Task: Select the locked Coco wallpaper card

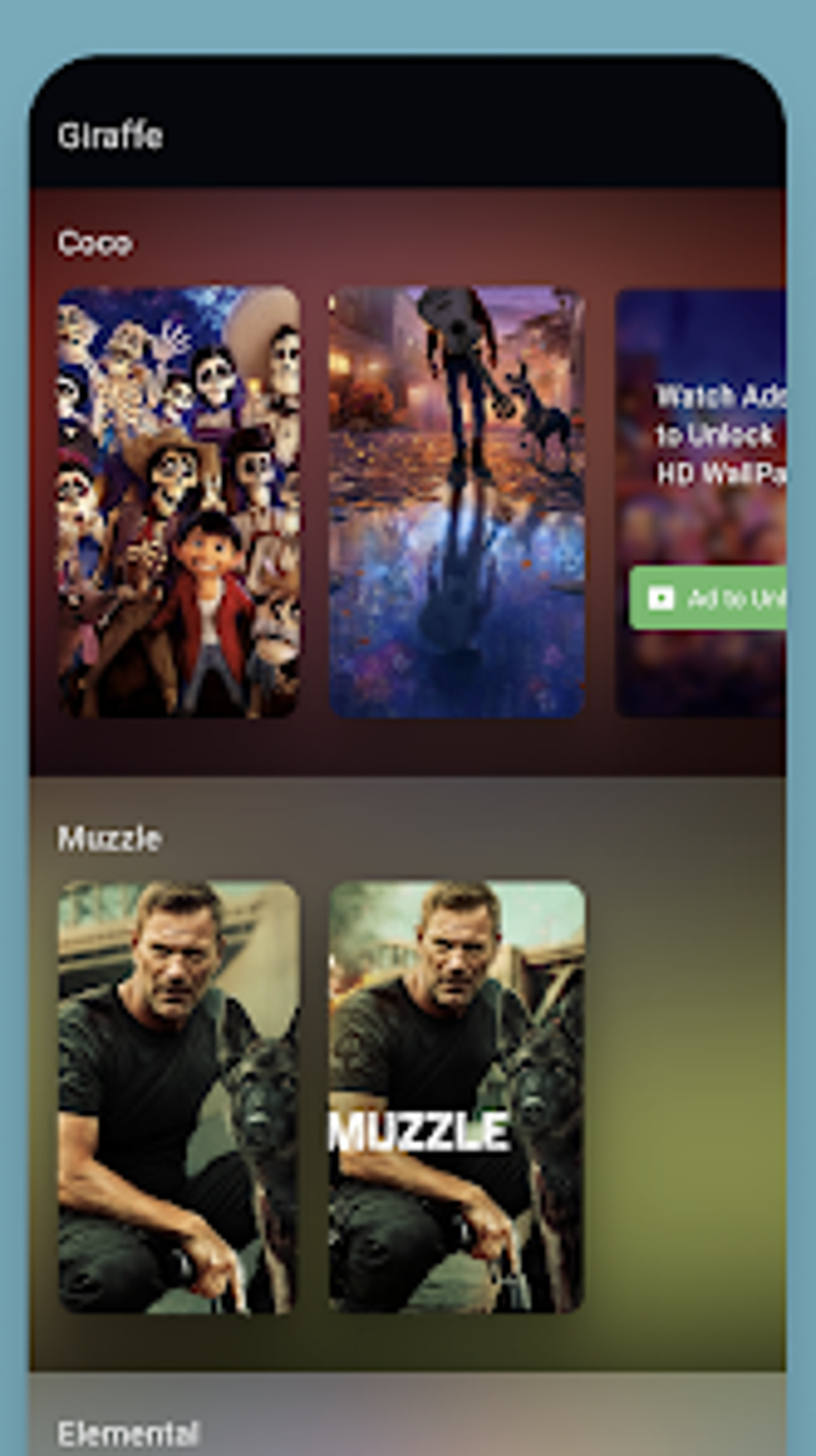Action: (x=704, y=500)
